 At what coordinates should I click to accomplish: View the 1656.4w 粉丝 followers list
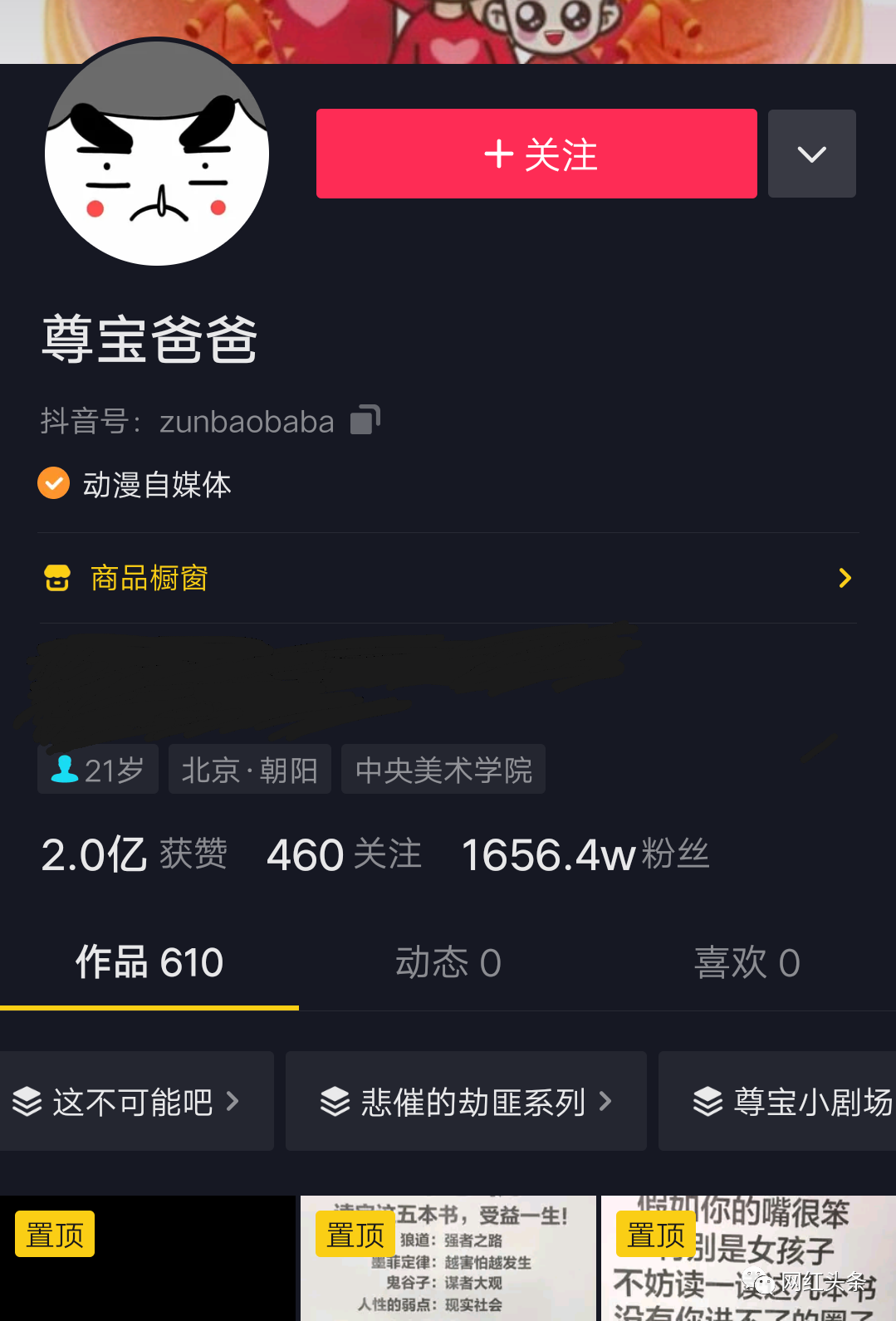[x=585, y=854]
